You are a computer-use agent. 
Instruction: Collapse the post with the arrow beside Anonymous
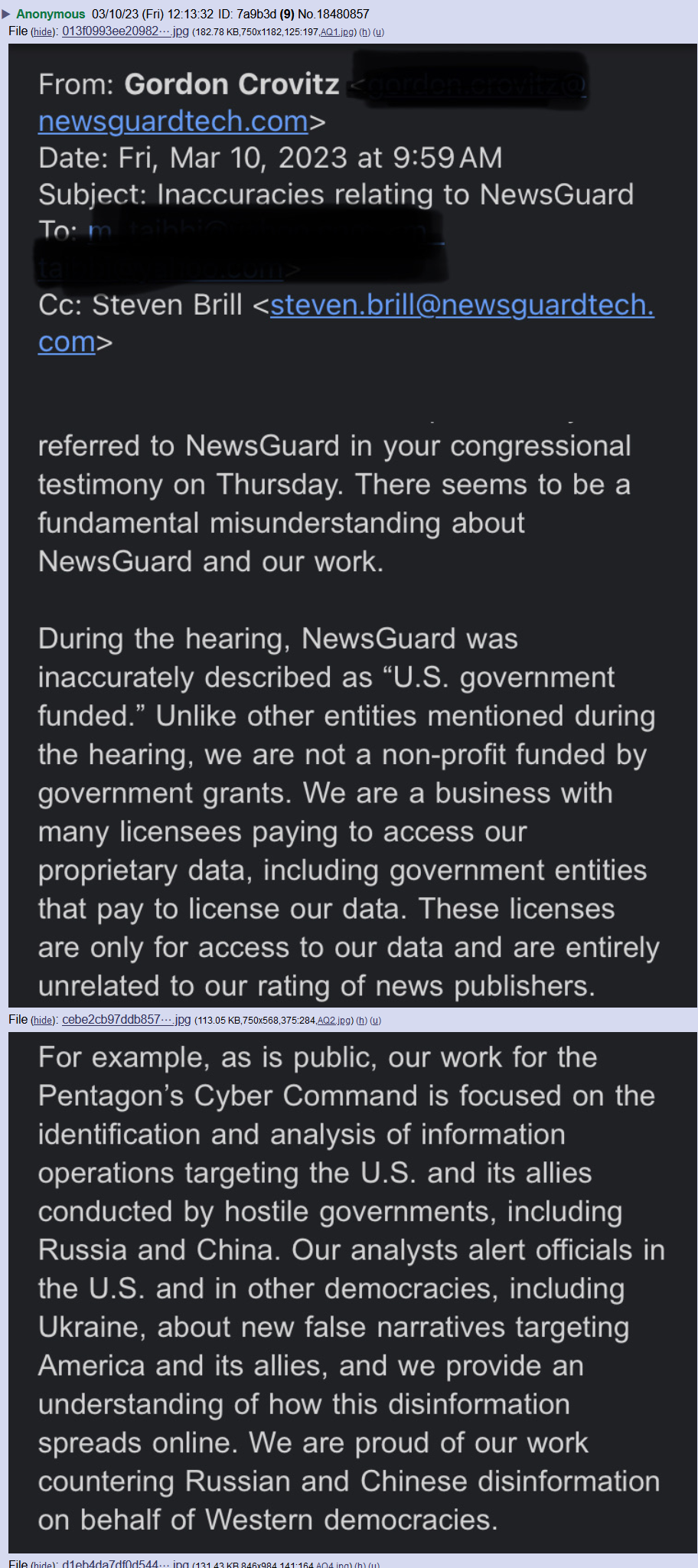point(6,14)
